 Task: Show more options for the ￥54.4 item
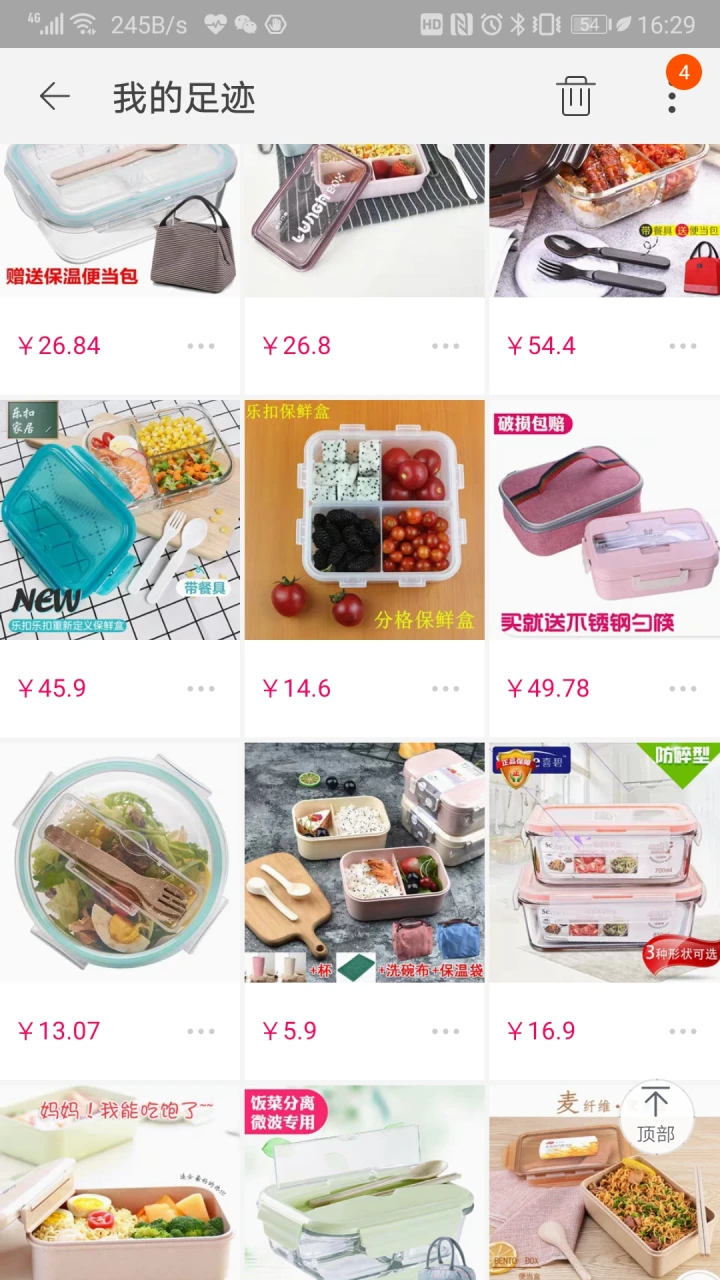tap(683, 346)
